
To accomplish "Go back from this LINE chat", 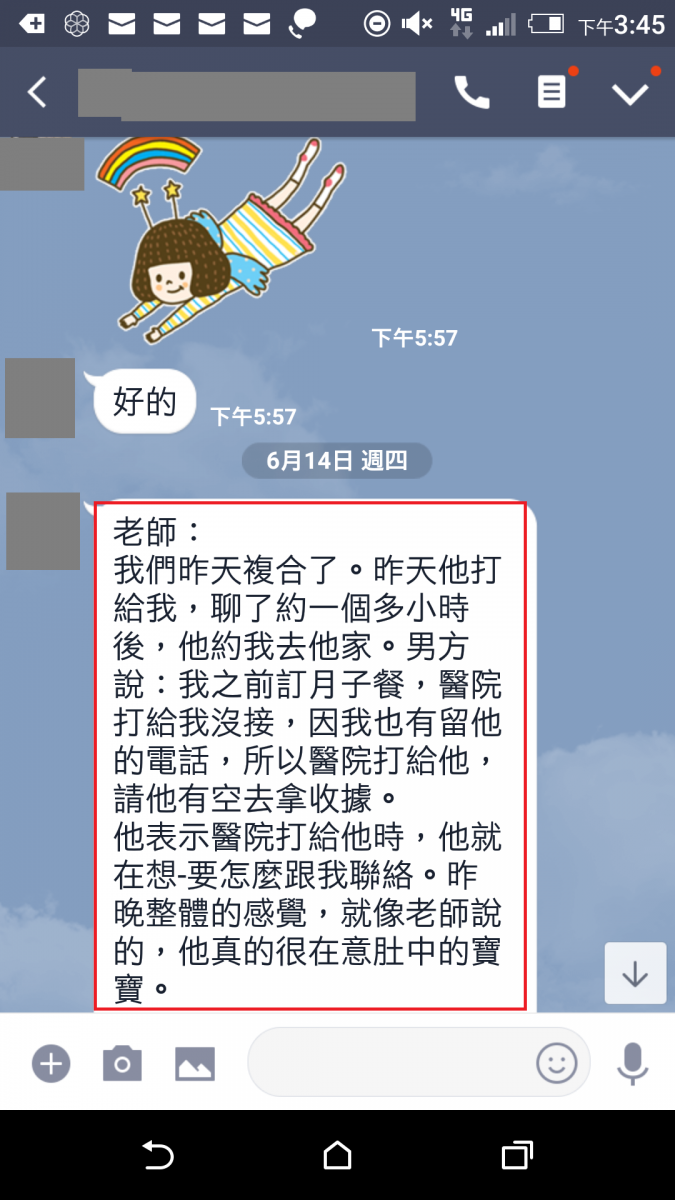I will [37, 93].
